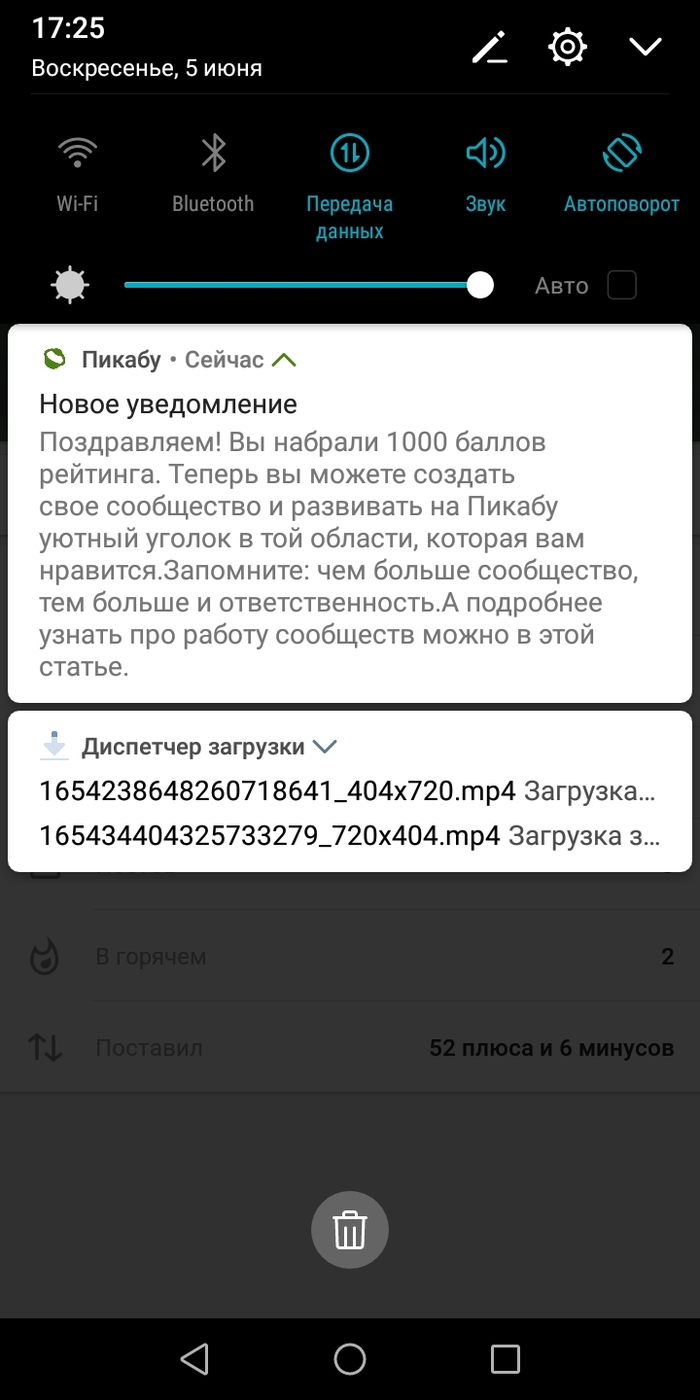Image resolution: width=700 pixels, height=1400 pixels.
Task: Edit the quick settings tiles
Action: (490, 47)
